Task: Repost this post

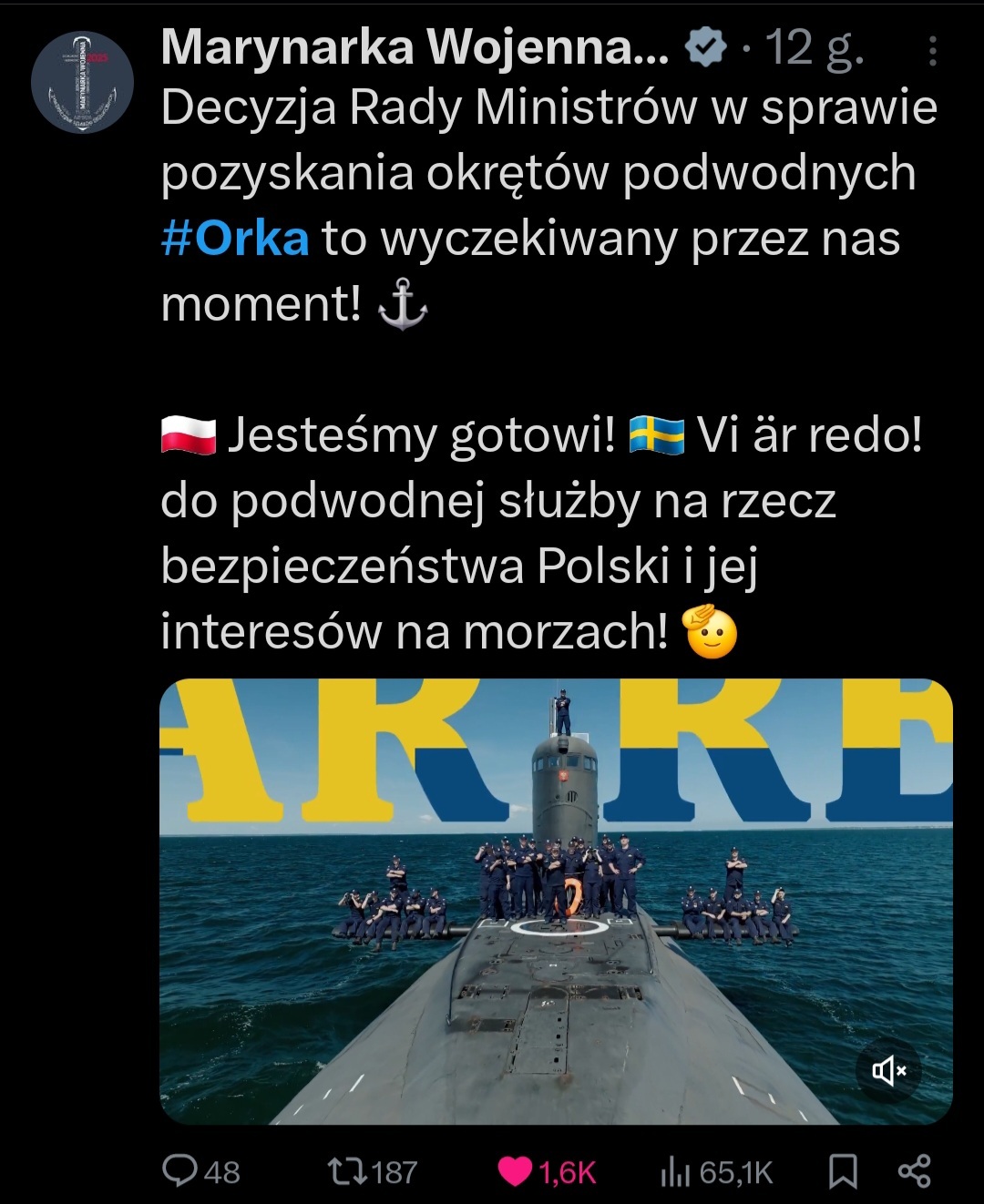Action: coord(347,1171)
